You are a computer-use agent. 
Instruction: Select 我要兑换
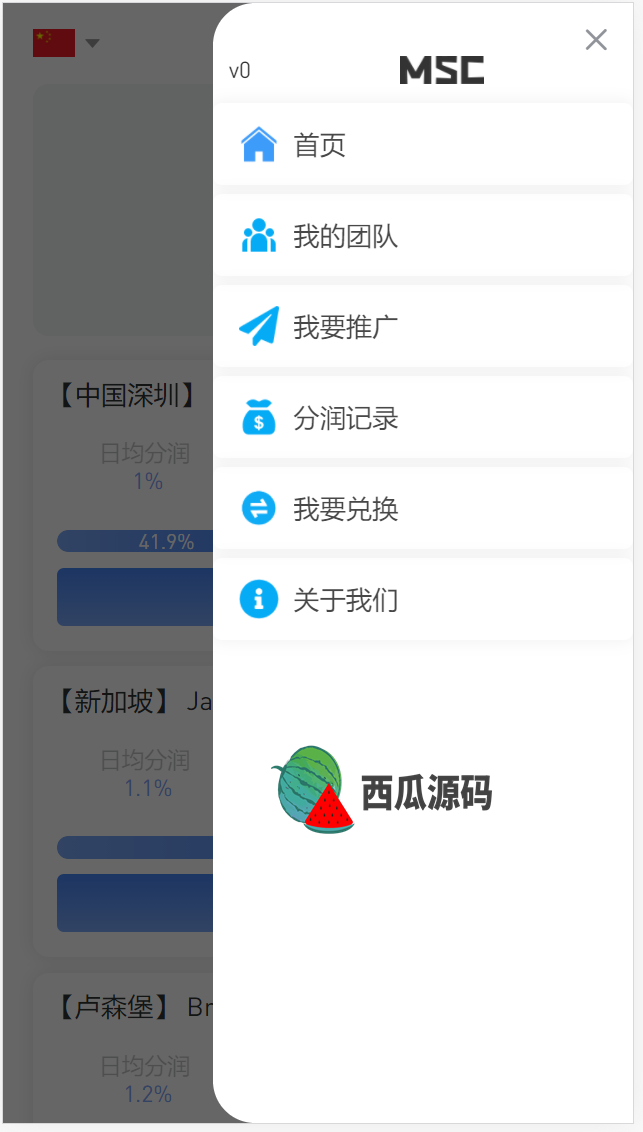(x=423, y=508)
